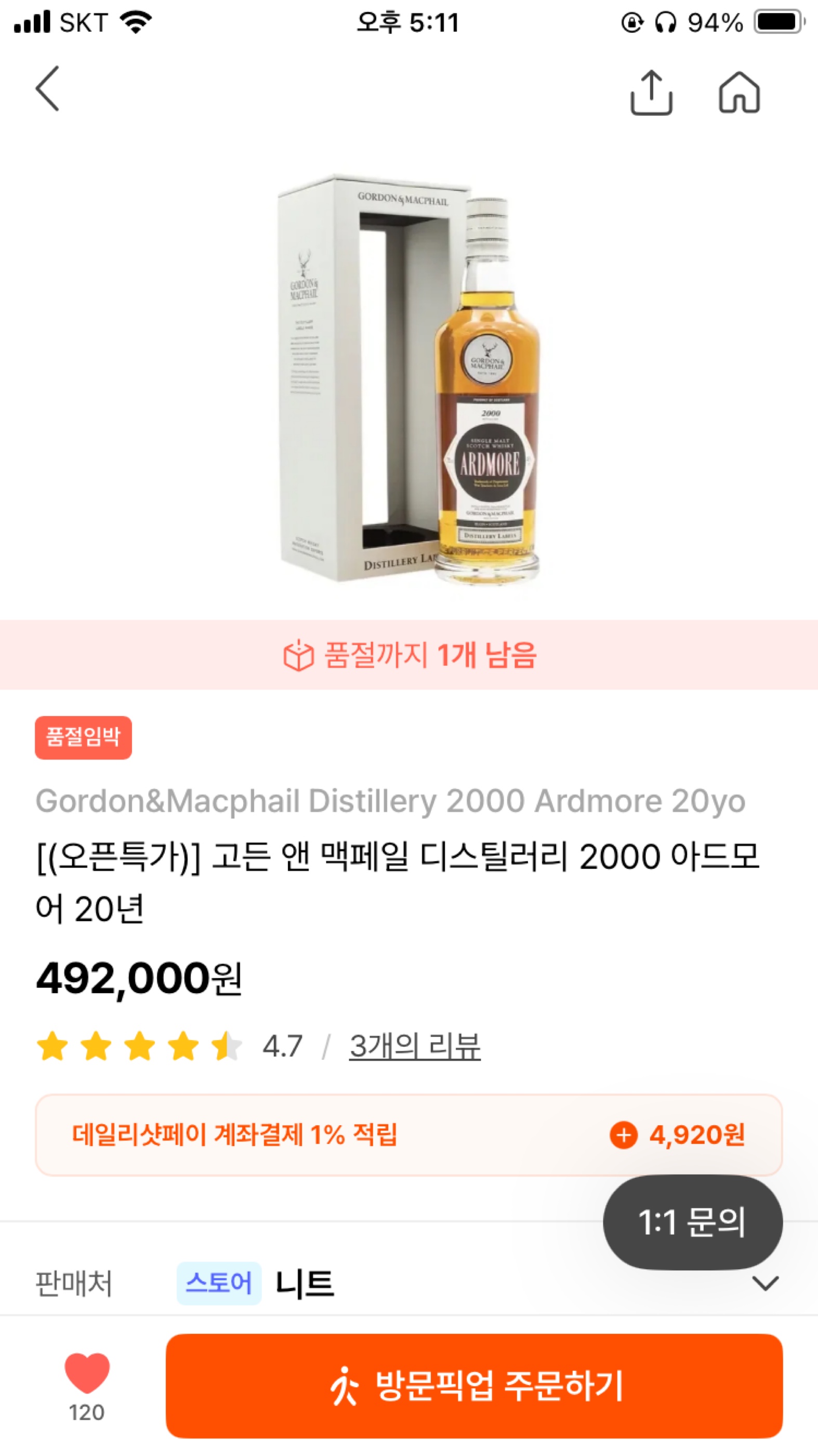View 데일리샷페이 1% 적립 reward banner
818x1456 pixels.
click(408, 1135)
